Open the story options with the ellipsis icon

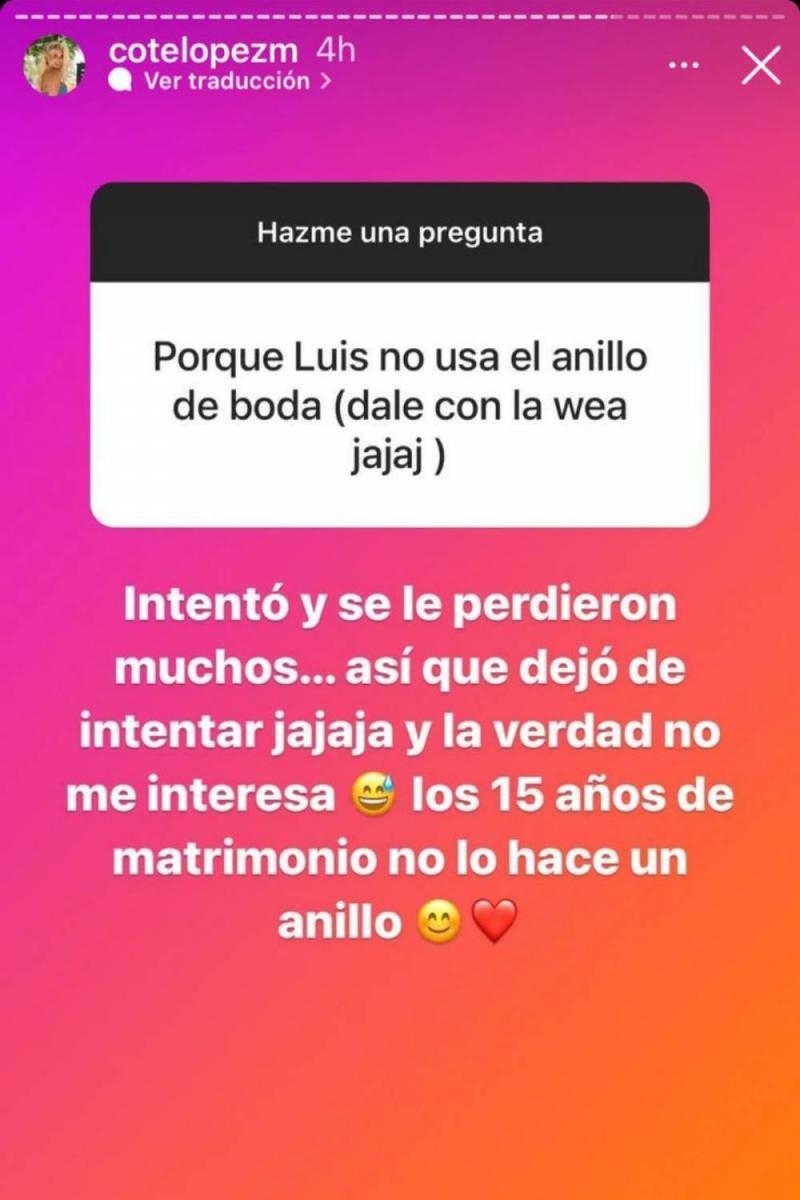click(684, 62)
